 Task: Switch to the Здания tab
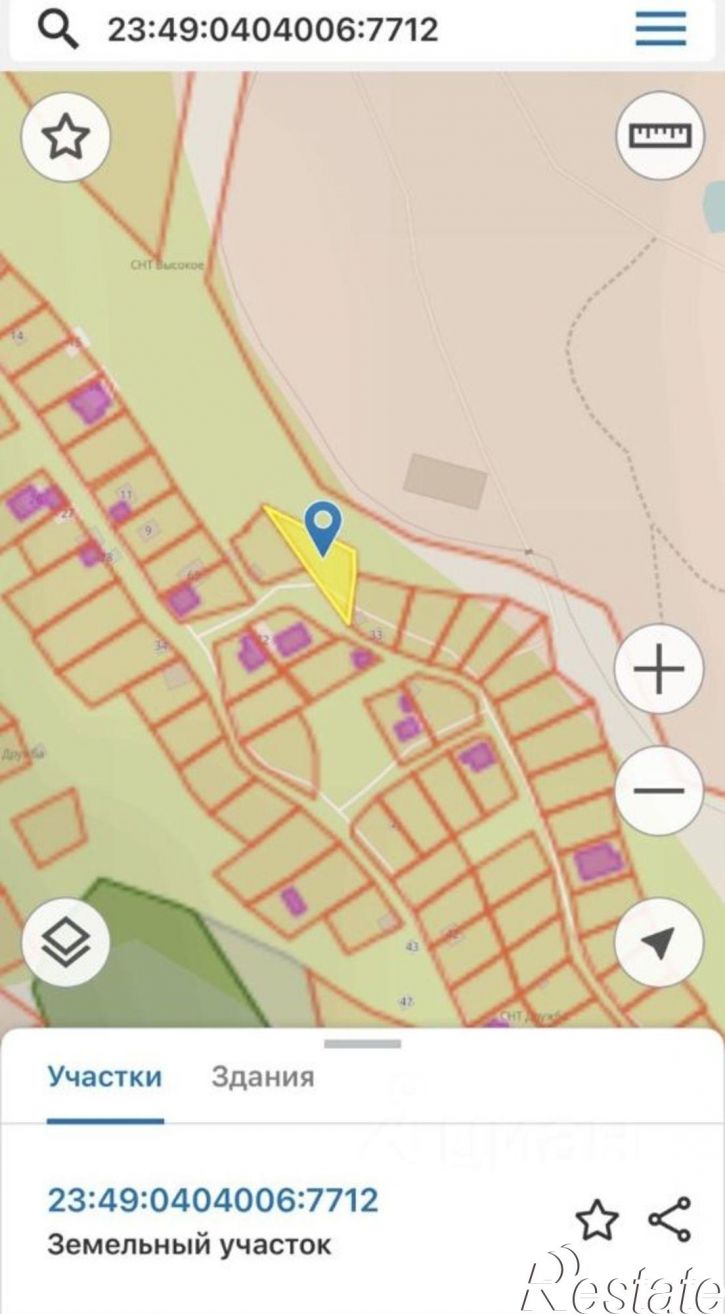(x=263, y=1077)
